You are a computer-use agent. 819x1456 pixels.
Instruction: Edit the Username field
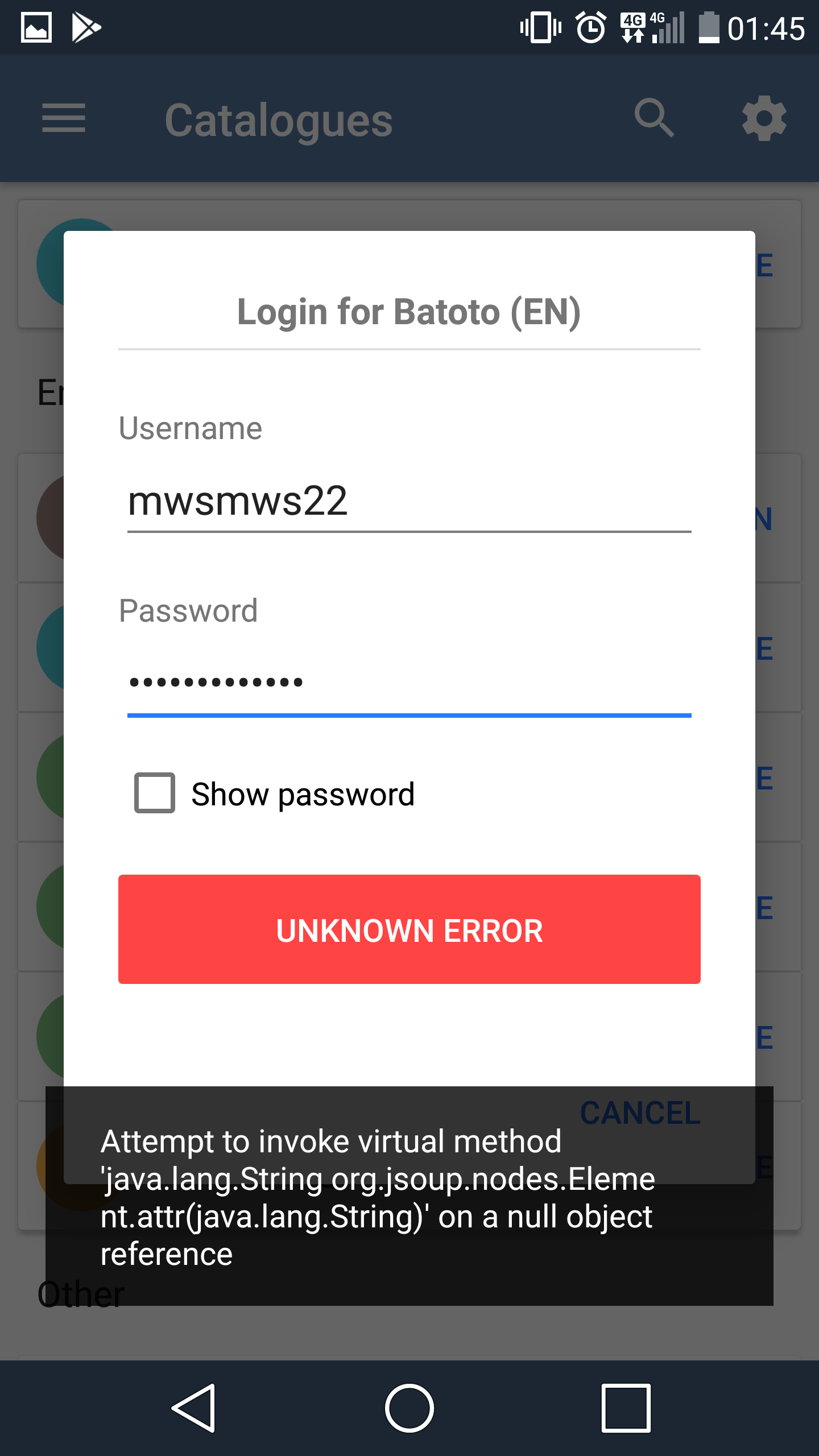409,502
